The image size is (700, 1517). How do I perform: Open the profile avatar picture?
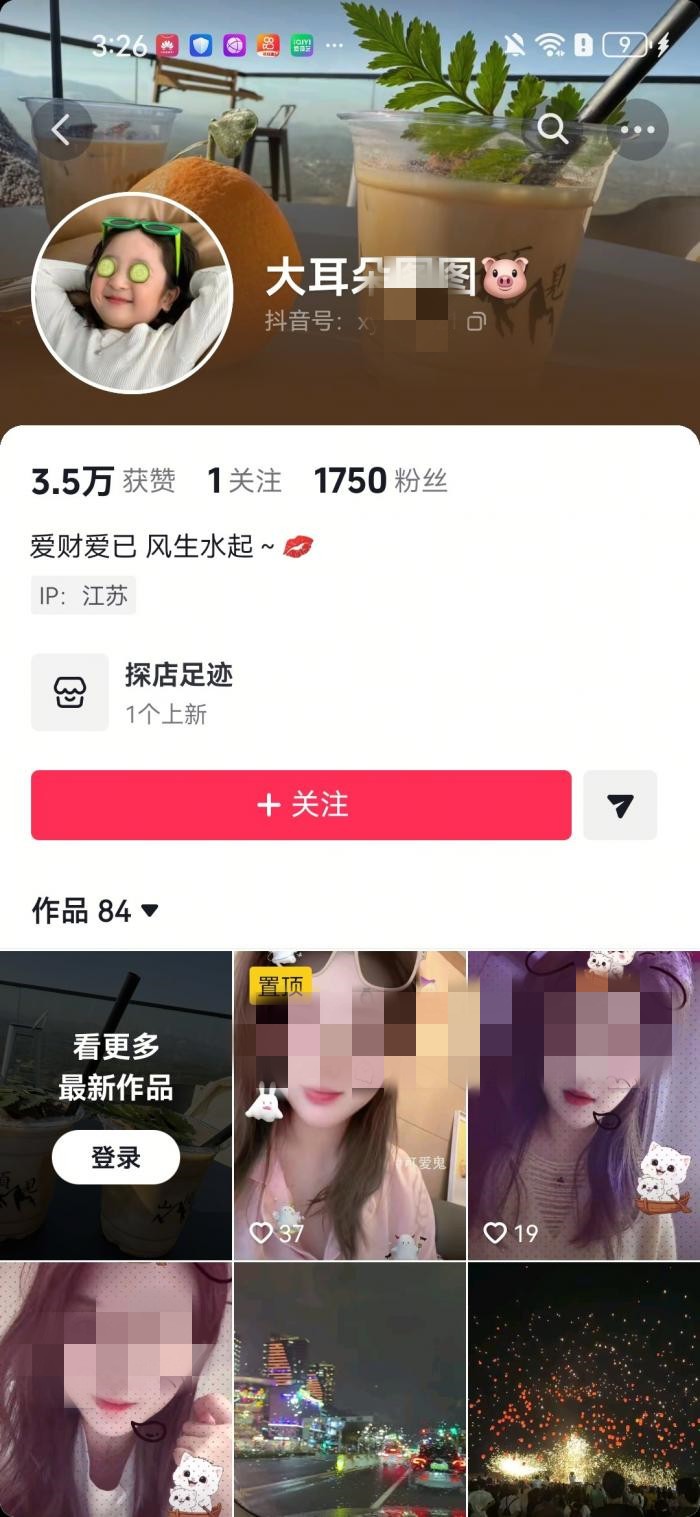coord(132,293)
